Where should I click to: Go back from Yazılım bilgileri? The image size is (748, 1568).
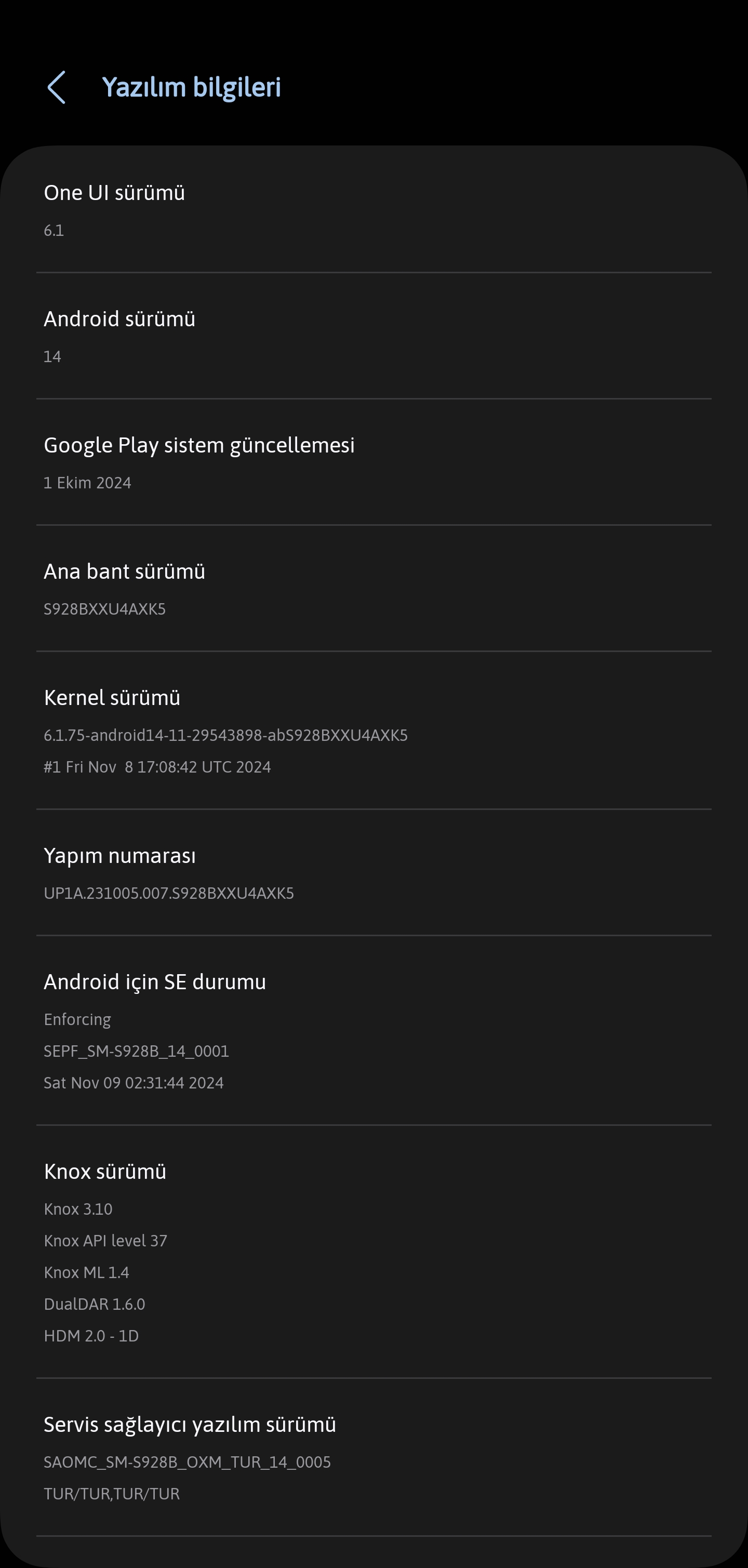[x=57, y=87]
